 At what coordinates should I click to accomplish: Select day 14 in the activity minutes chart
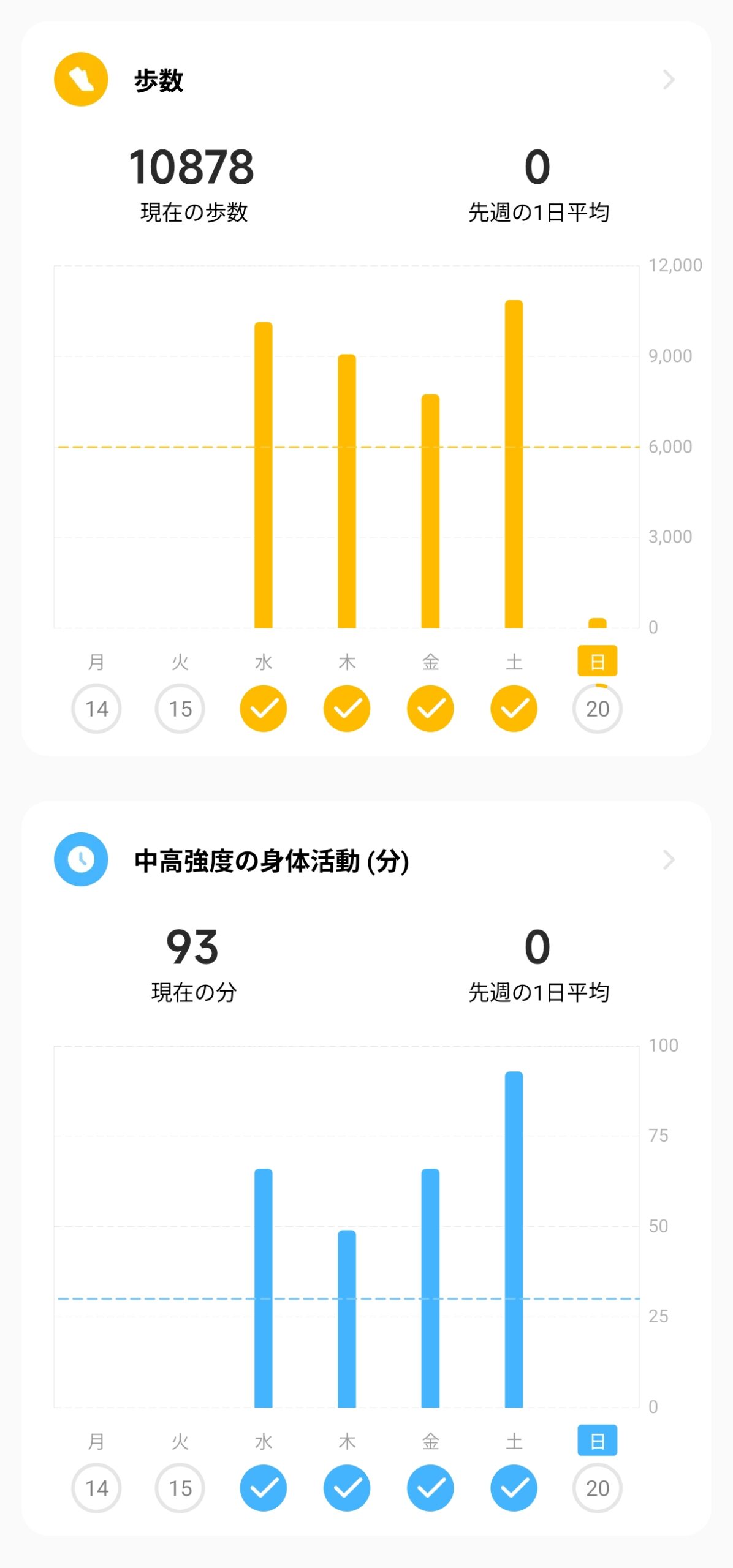click(x=96, y=1488)
